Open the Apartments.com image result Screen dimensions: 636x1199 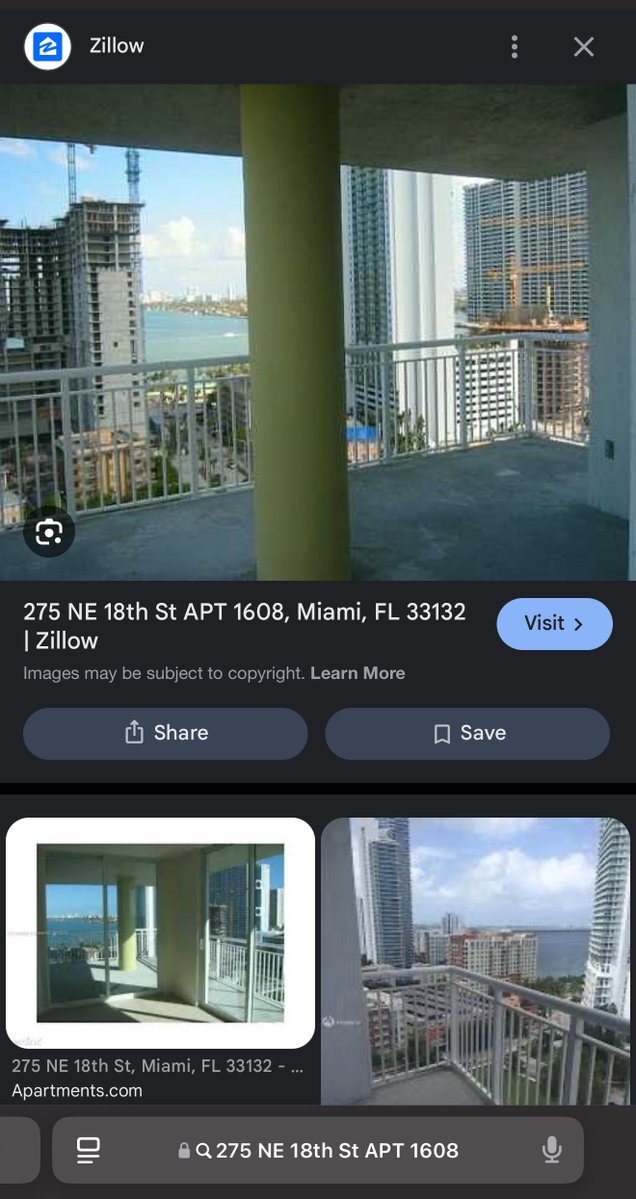click(x=160, y=932)
